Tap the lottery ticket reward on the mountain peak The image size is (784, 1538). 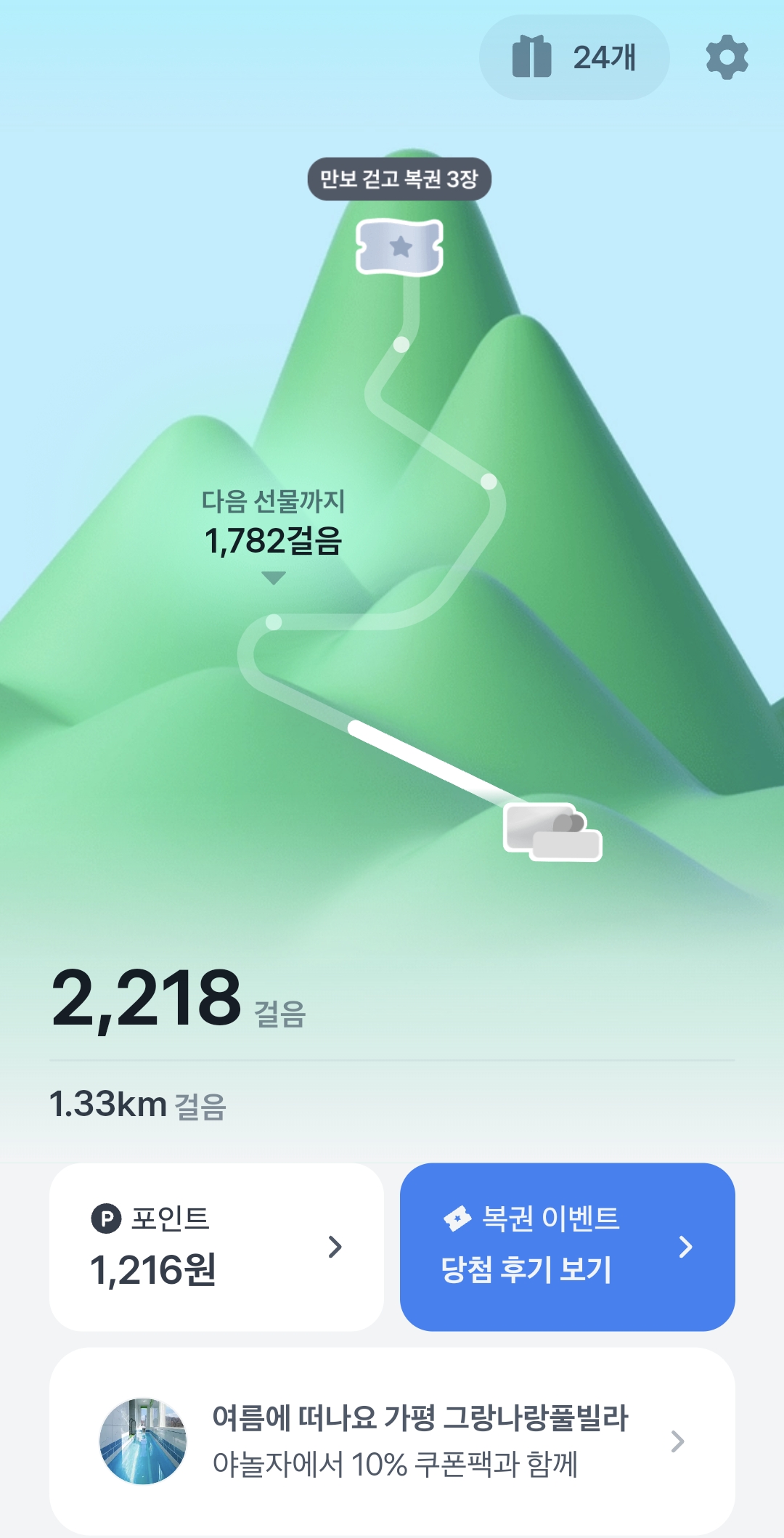tap(399, 247)
